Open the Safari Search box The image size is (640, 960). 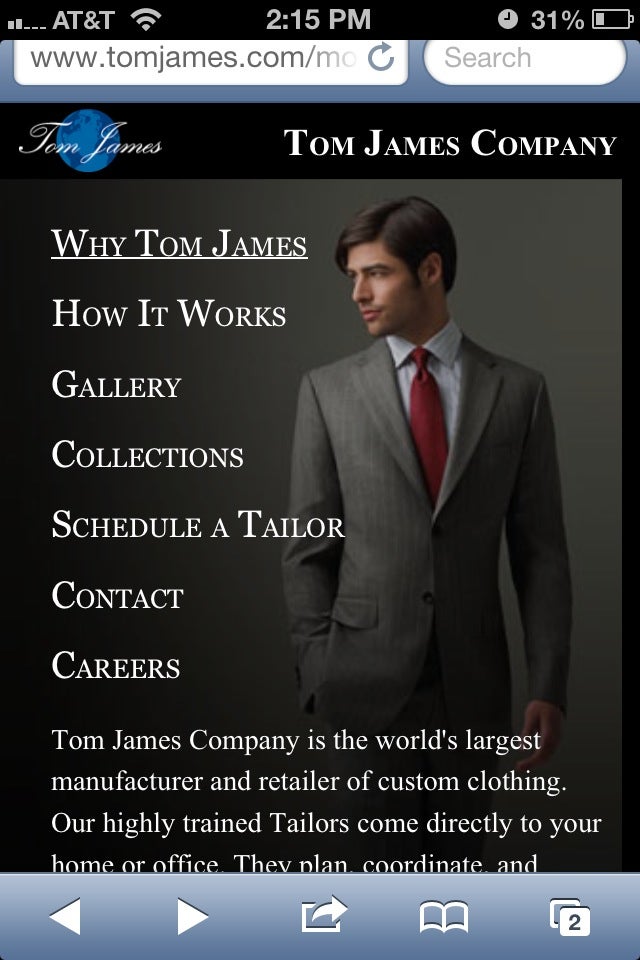pos(524,59)
